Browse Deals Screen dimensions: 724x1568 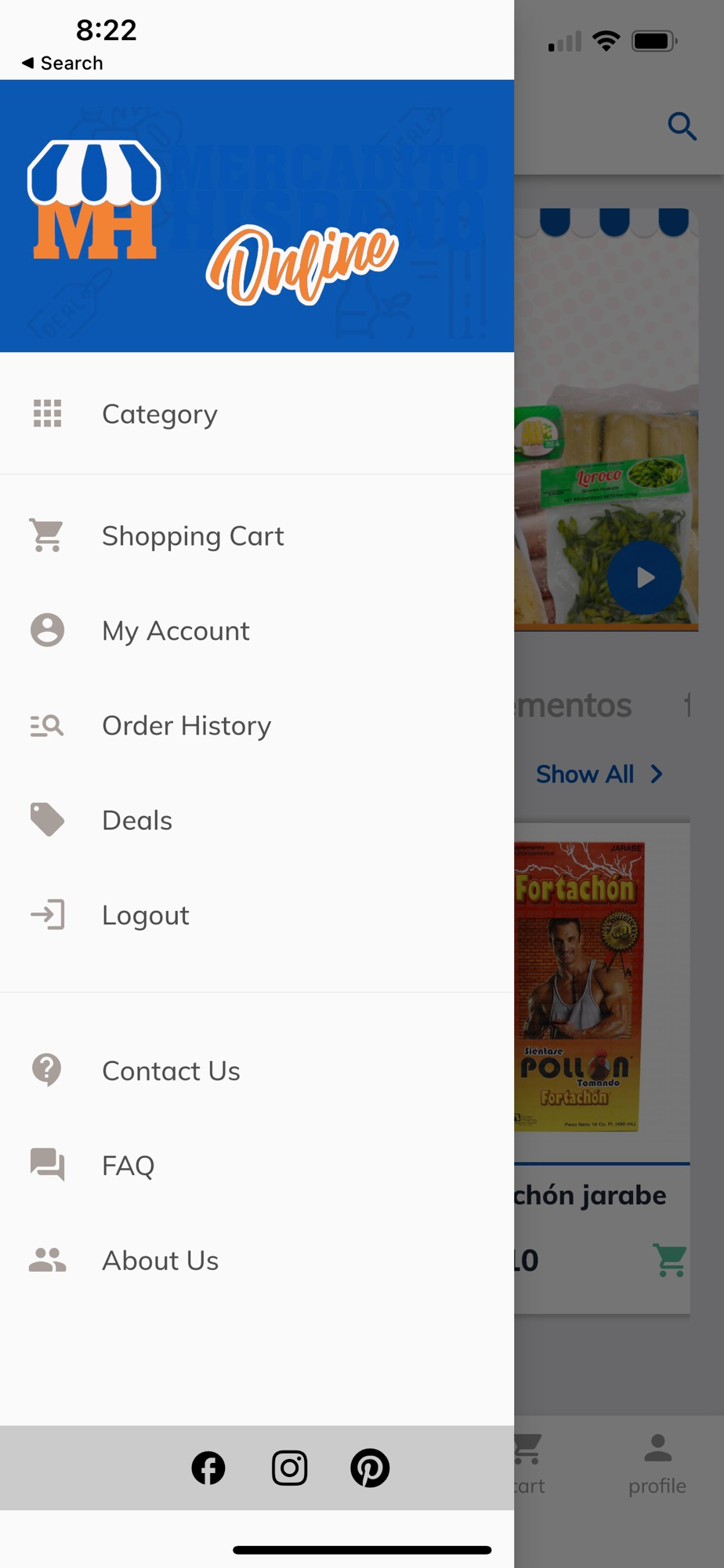[x=137, y=821]
